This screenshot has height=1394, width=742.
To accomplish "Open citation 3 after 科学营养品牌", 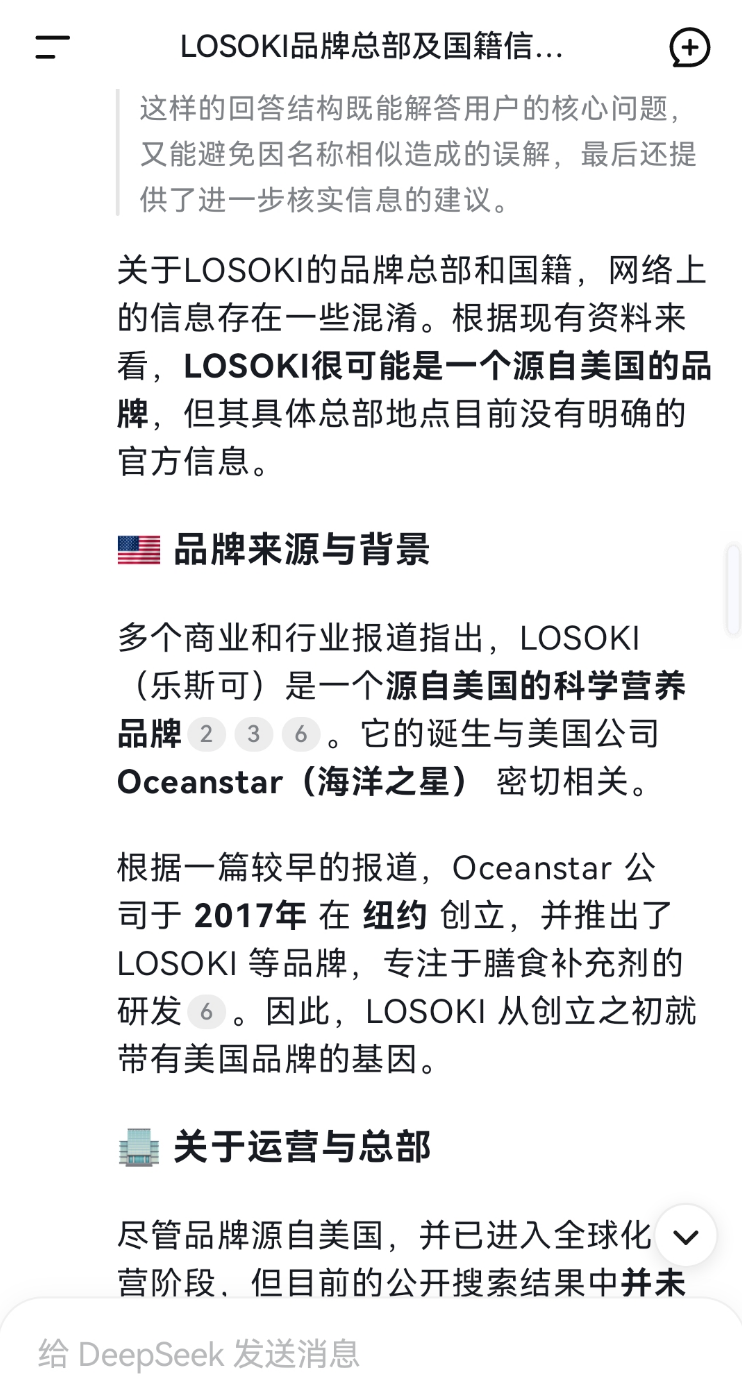I will [x=253, y=735].
